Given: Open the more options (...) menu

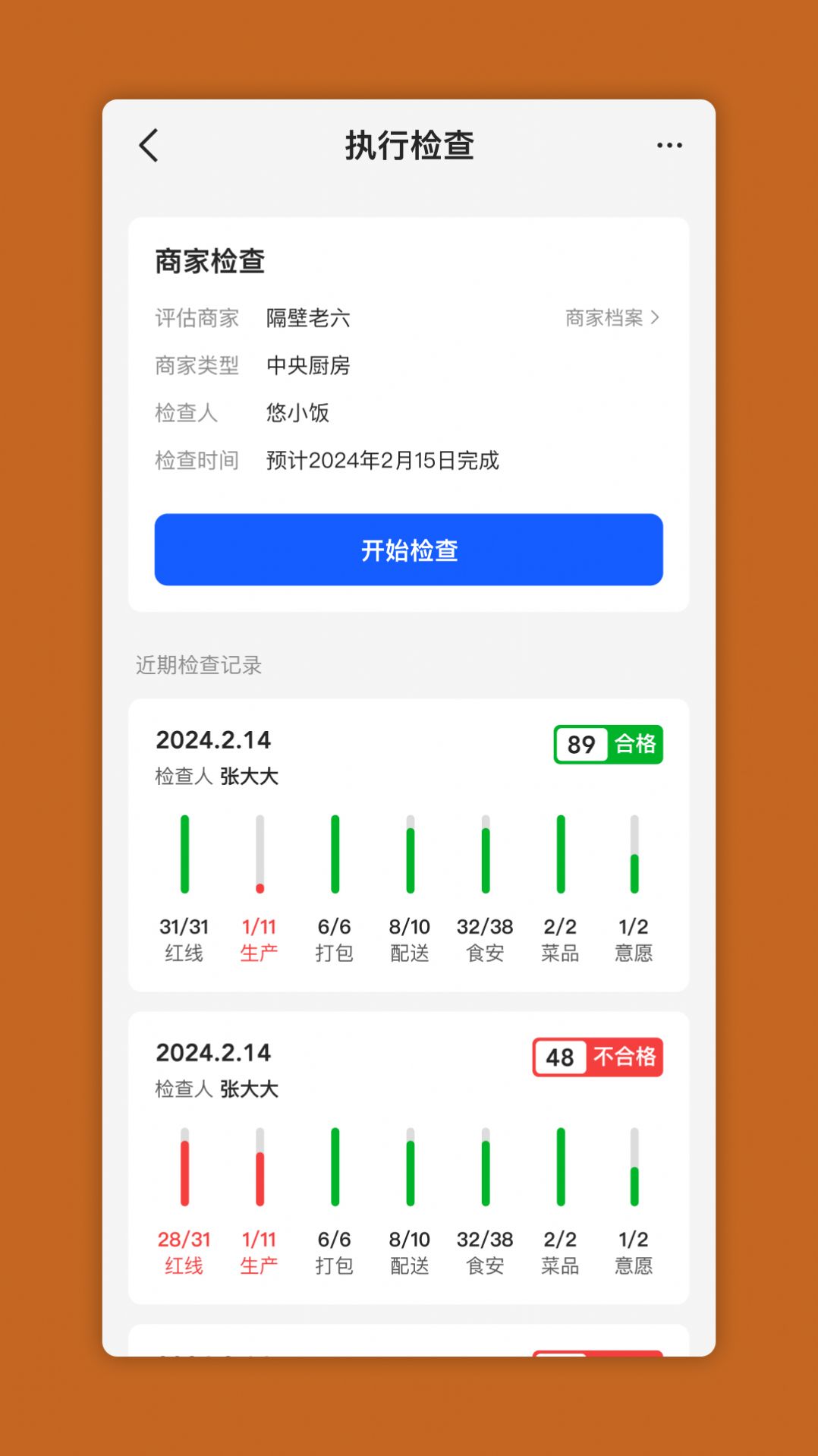Looking at the screenshot, I should (669, 145).
